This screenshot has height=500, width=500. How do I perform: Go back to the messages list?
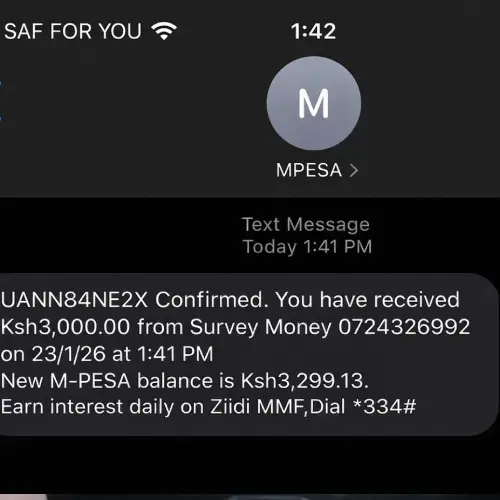point(1,101)
